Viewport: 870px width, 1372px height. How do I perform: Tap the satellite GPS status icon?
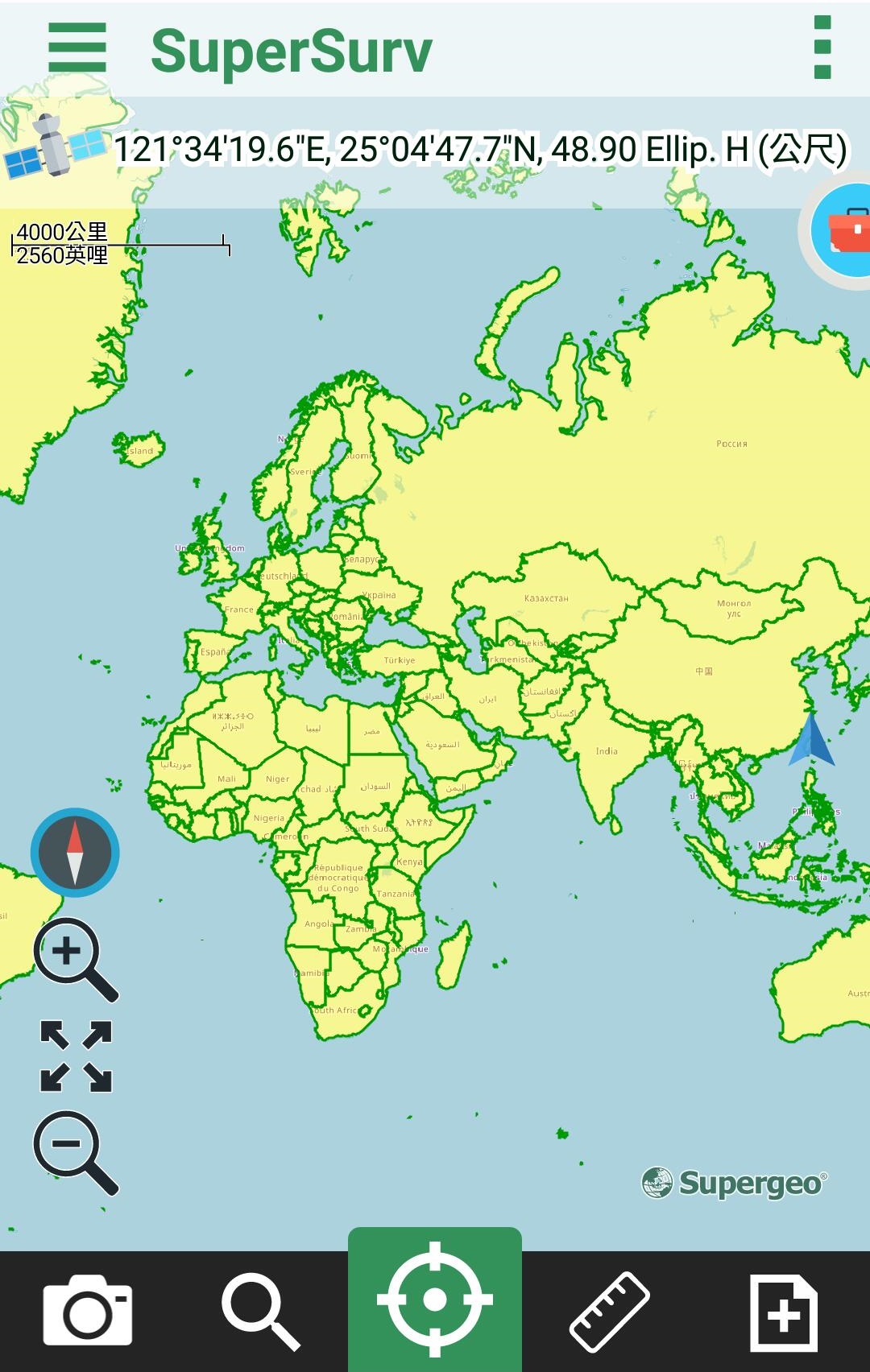tap(55, 147)
